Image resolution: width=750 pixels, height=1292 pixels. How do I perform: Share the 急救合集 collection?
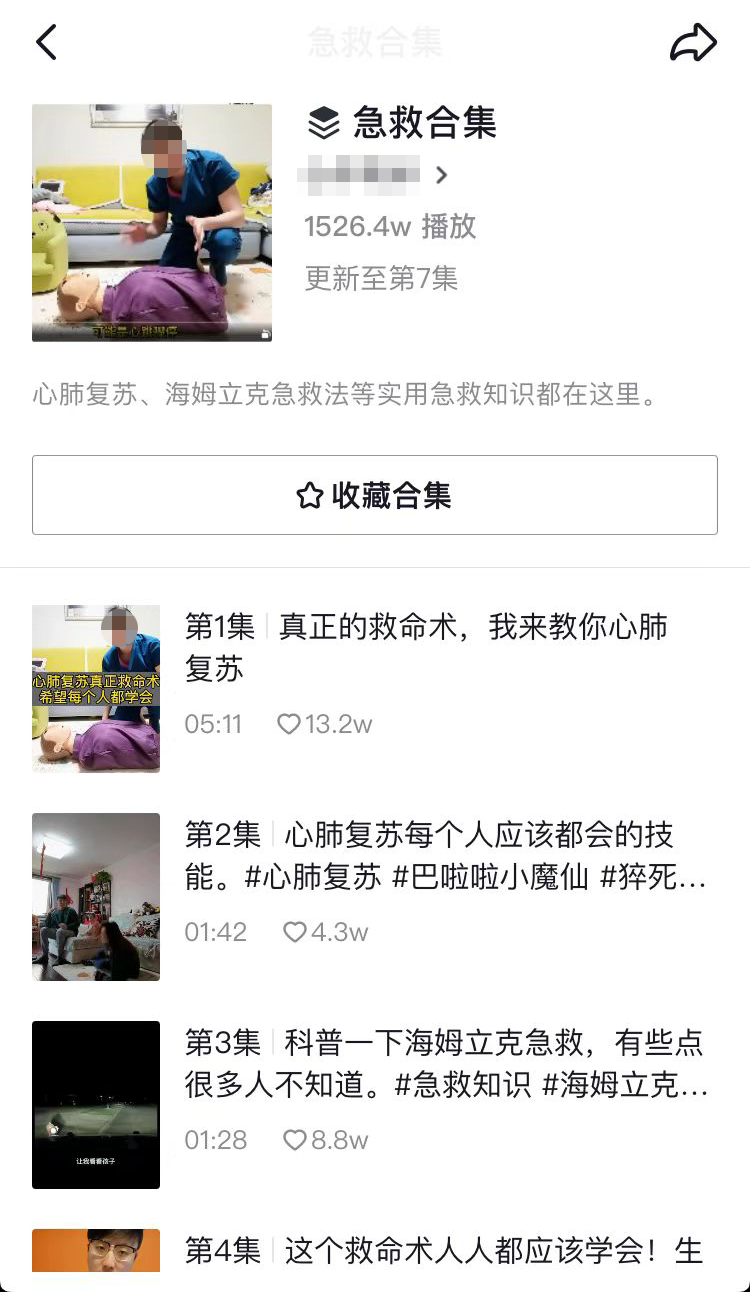pos(693,42)
